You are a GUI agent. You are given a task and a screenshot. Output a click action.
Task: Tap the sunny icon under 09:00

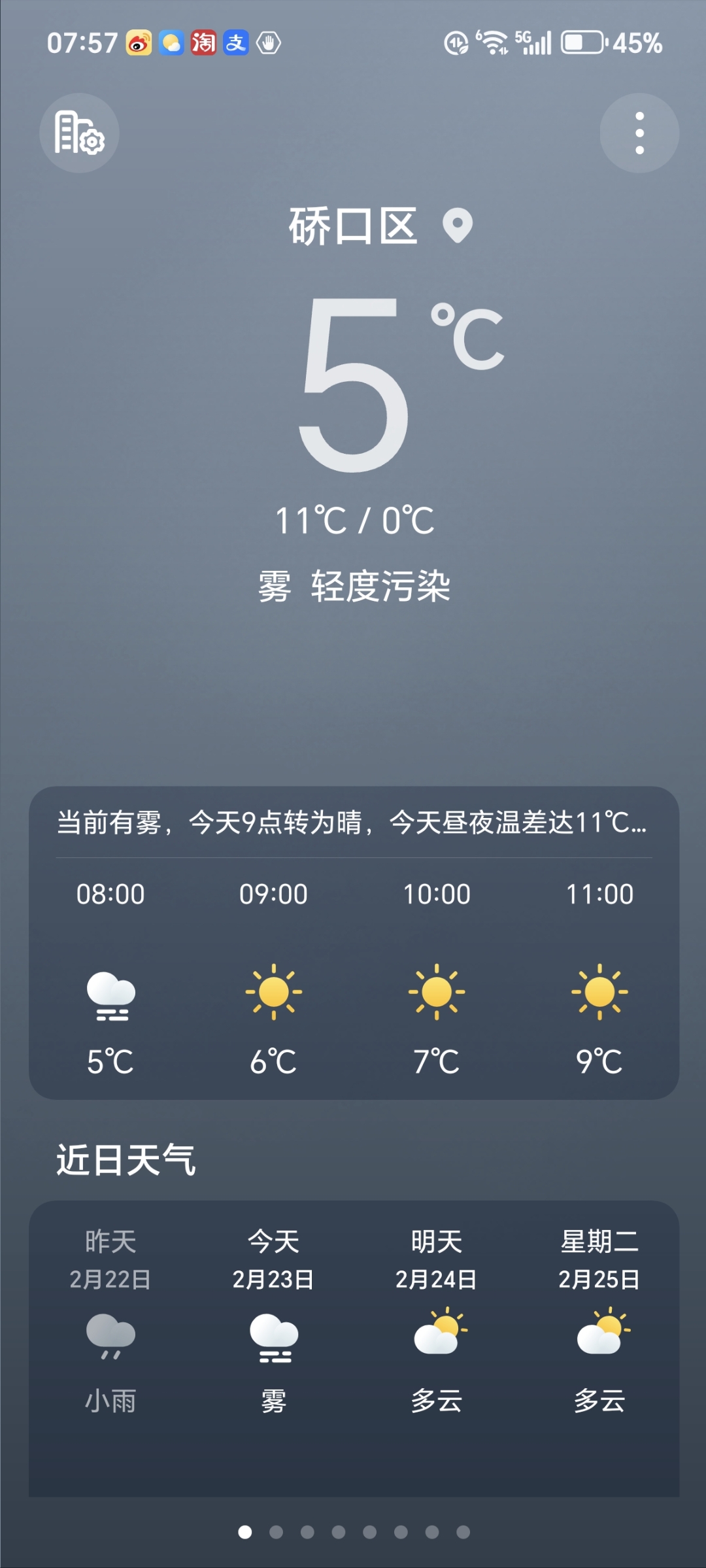275,991
